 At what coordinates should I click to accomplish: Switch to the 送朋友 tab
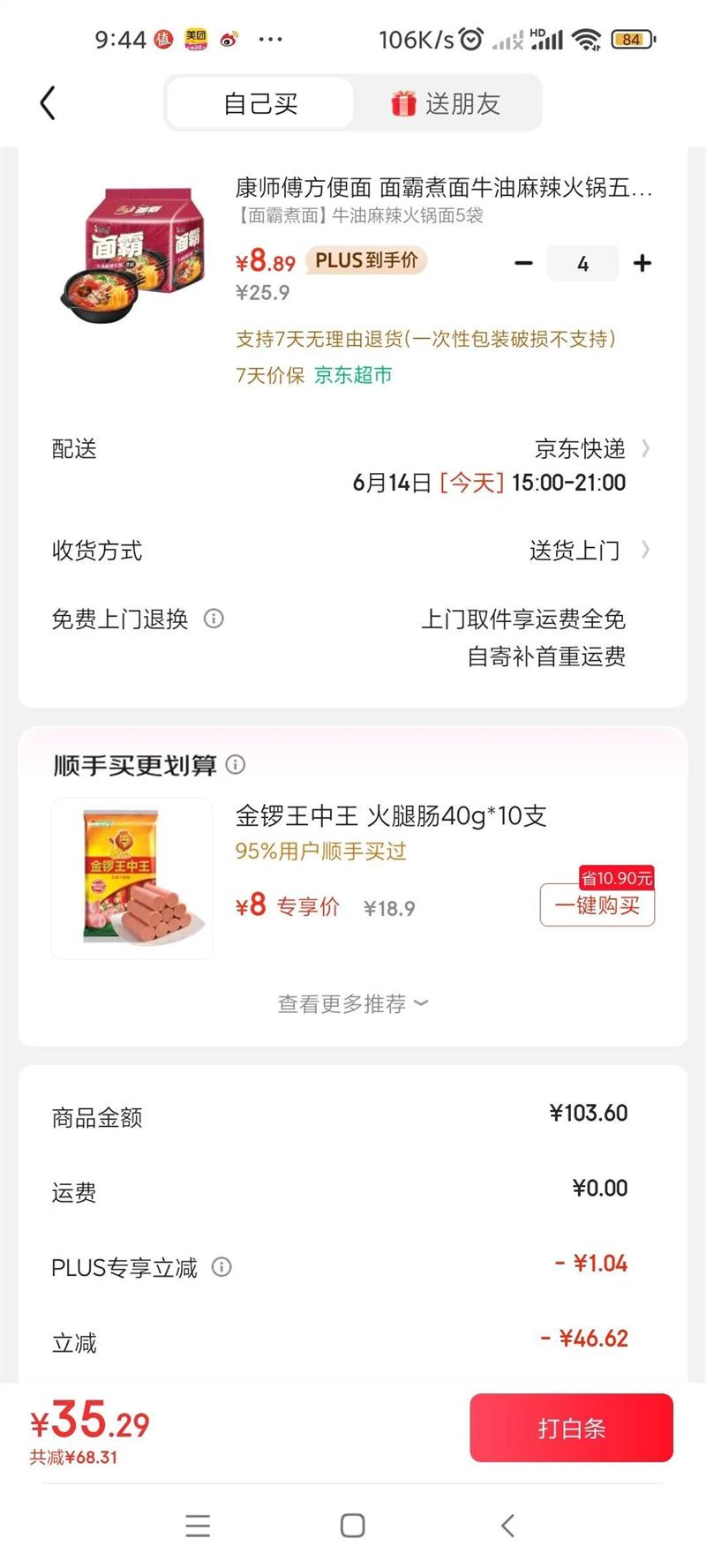point(447,104)
